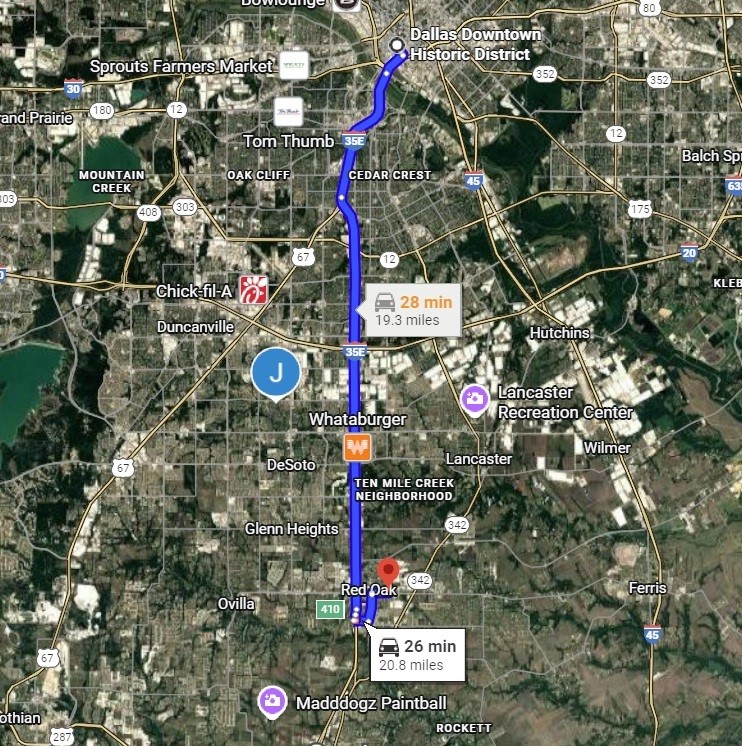Open the Chick-fil-A map pin

253,291
